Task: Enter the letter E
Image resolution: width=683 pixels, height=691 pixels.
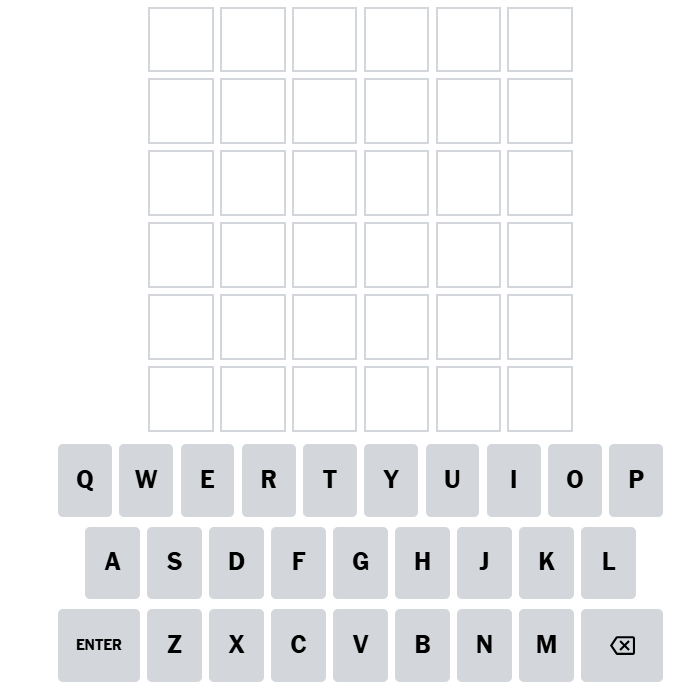Action: [x=207, y=480]
